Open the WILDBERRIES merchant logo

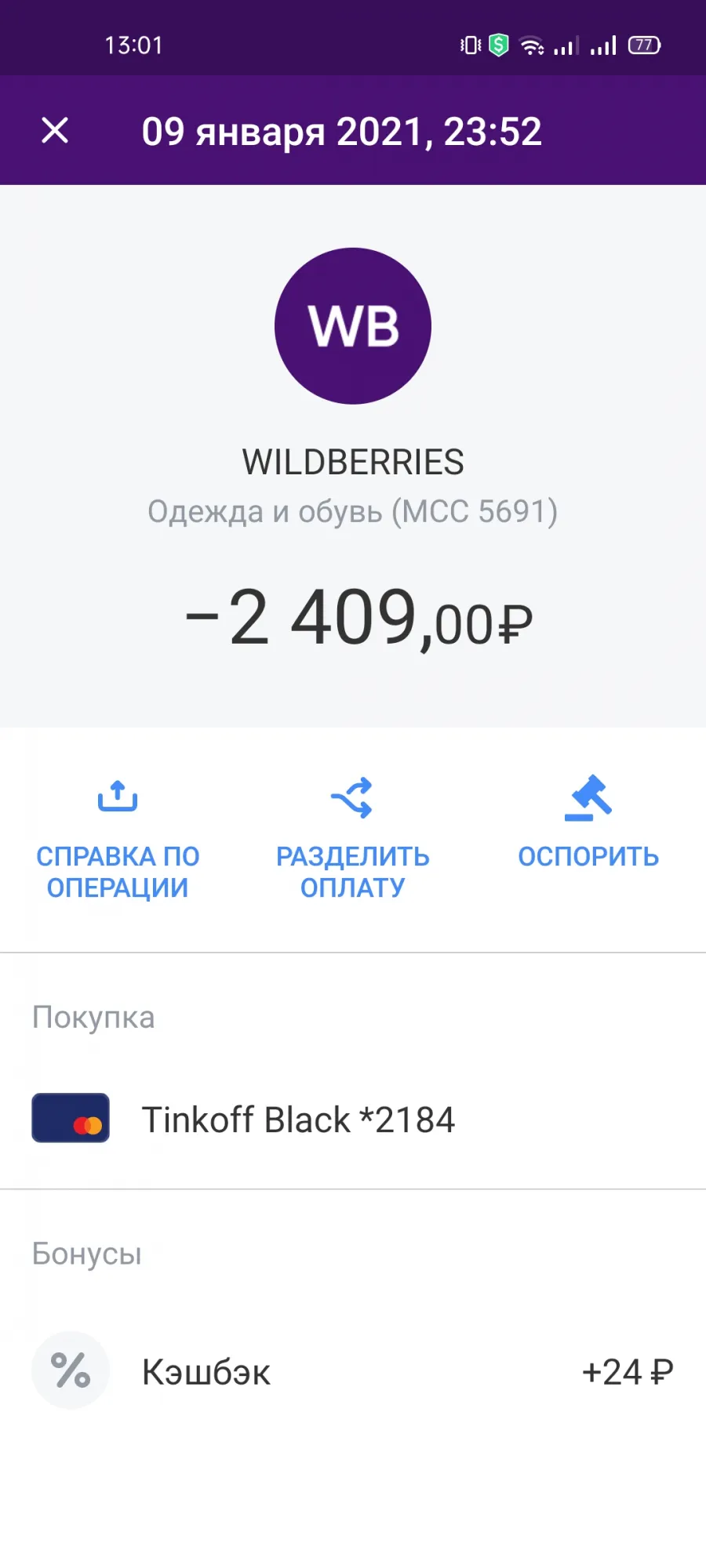point(353,326)
